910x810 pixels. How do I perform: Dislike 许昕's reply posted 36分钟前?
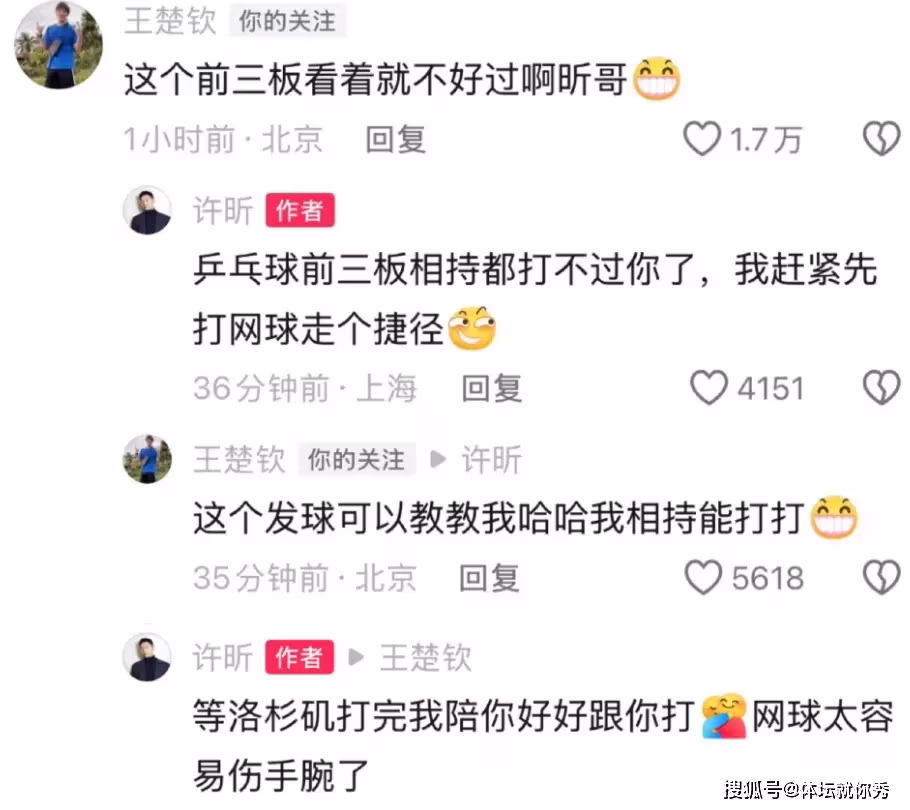point(881,388)
